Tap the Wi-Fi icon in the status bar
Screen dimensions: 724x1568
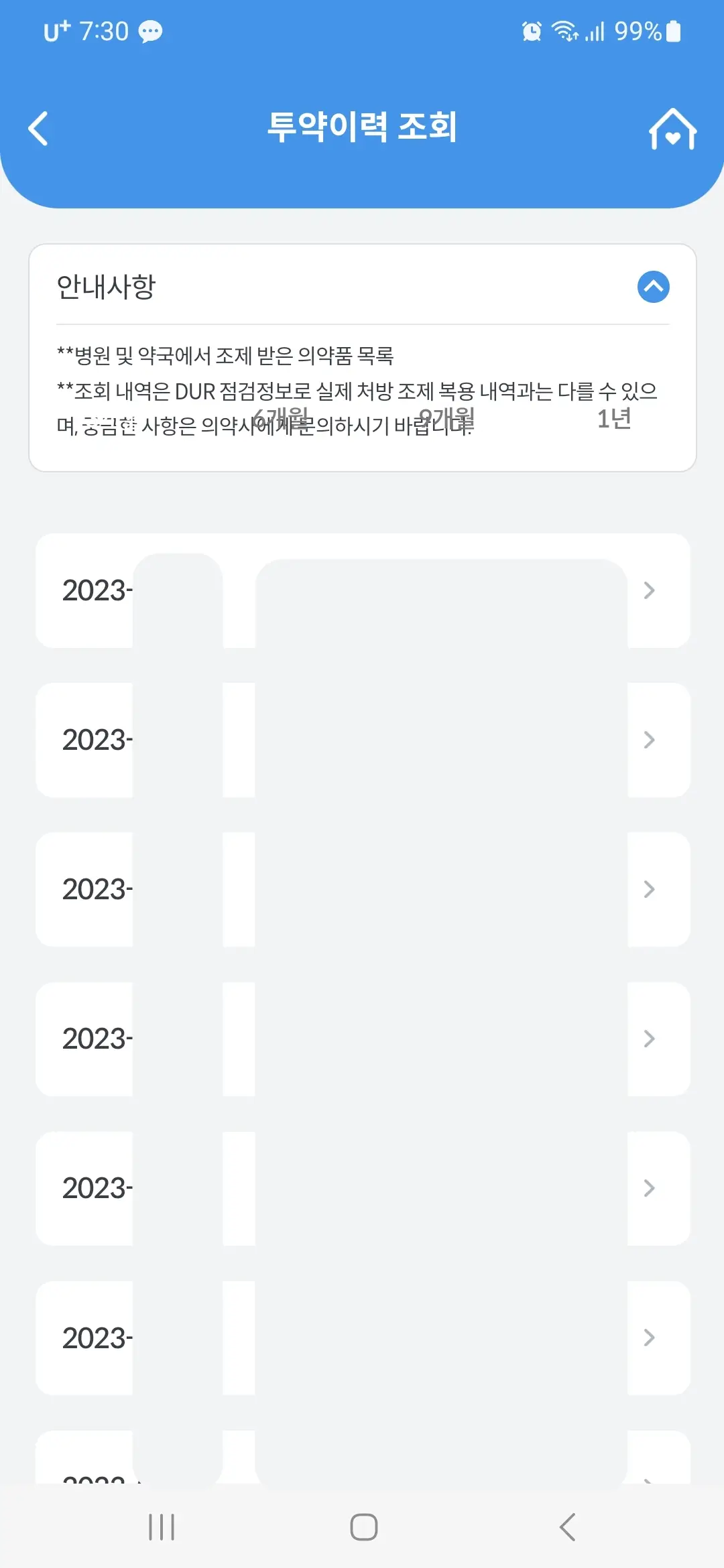[566, 31]
